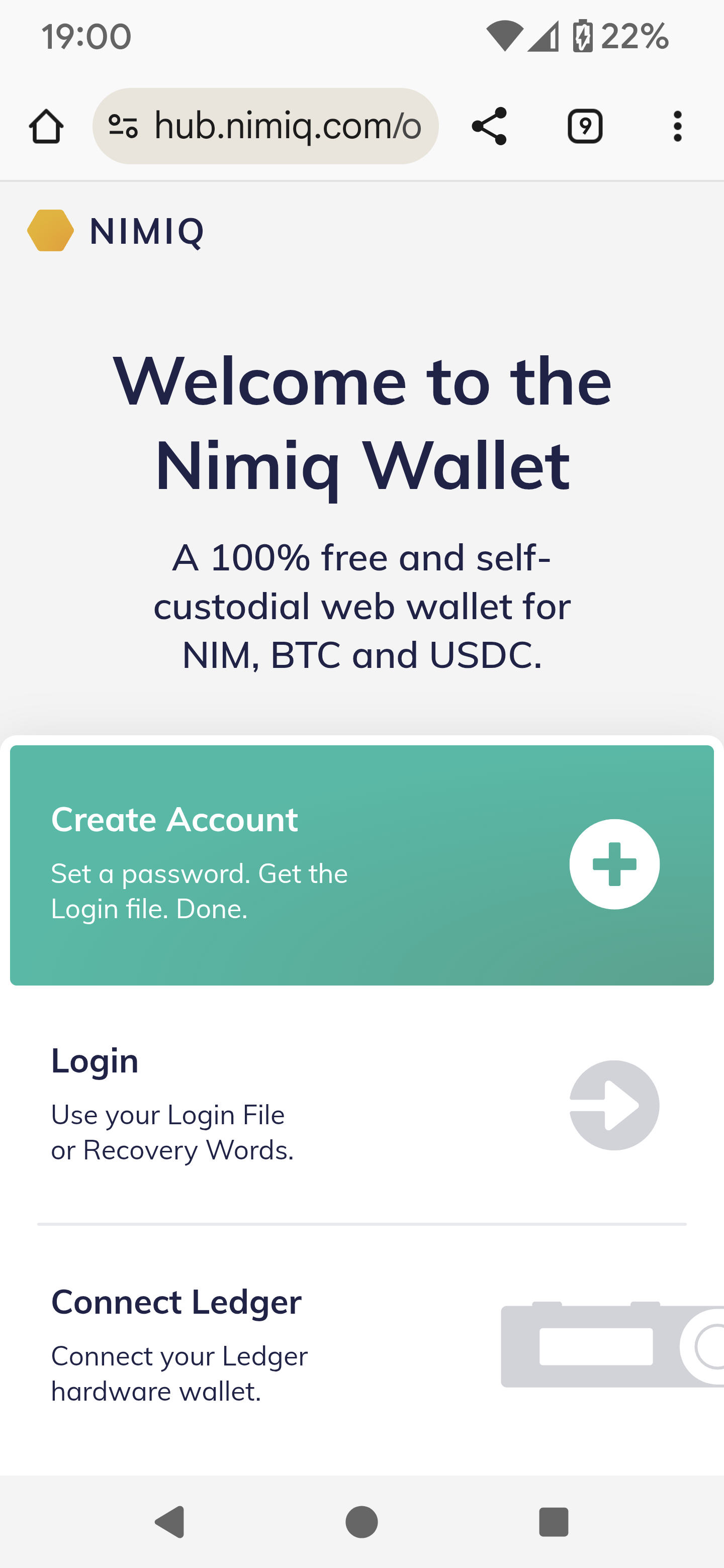Select Connect Ledger hardware wallet option
Viewport: 724px width, 1568px height.
361,1345
